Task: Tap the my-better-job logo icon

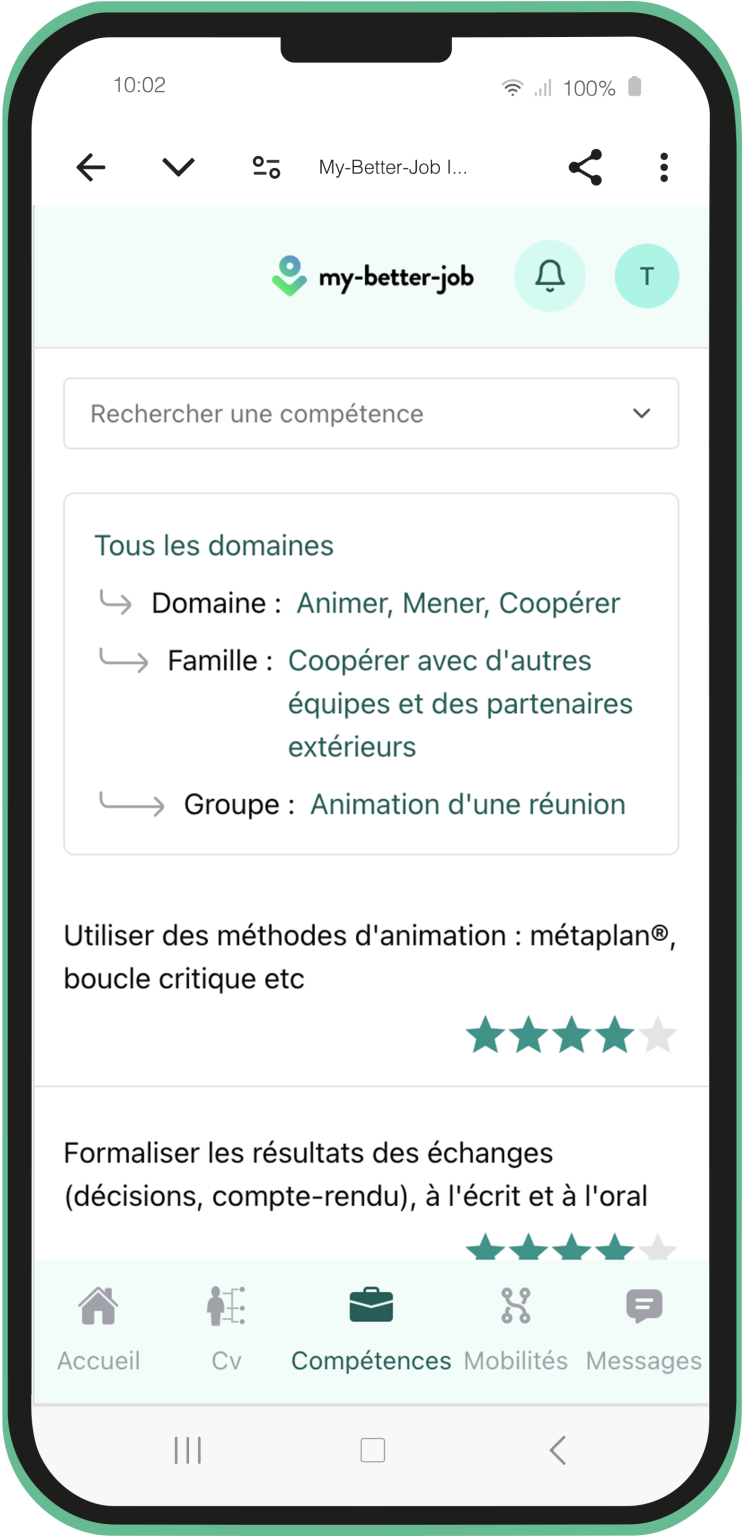Action: tap(288, 274)
